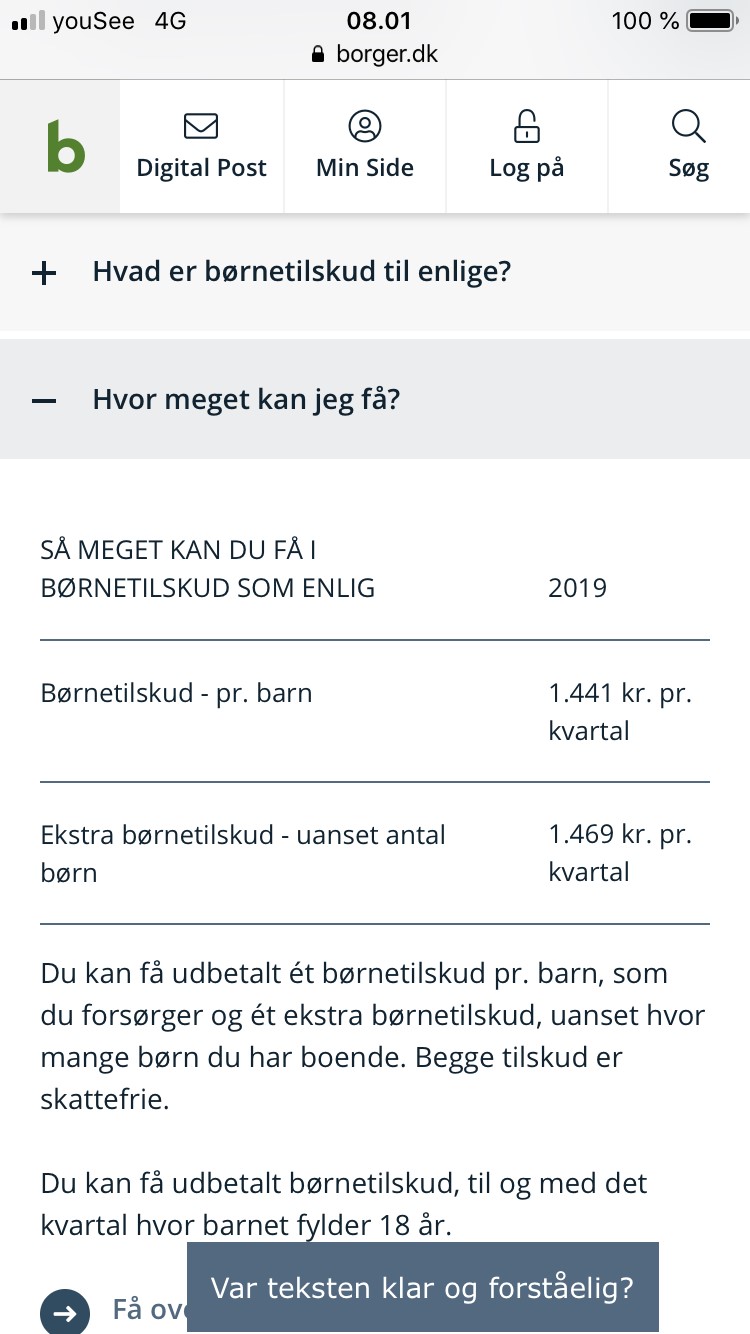Expand 'Hvad er børnetilskud til enlige?'

(375, 272)
